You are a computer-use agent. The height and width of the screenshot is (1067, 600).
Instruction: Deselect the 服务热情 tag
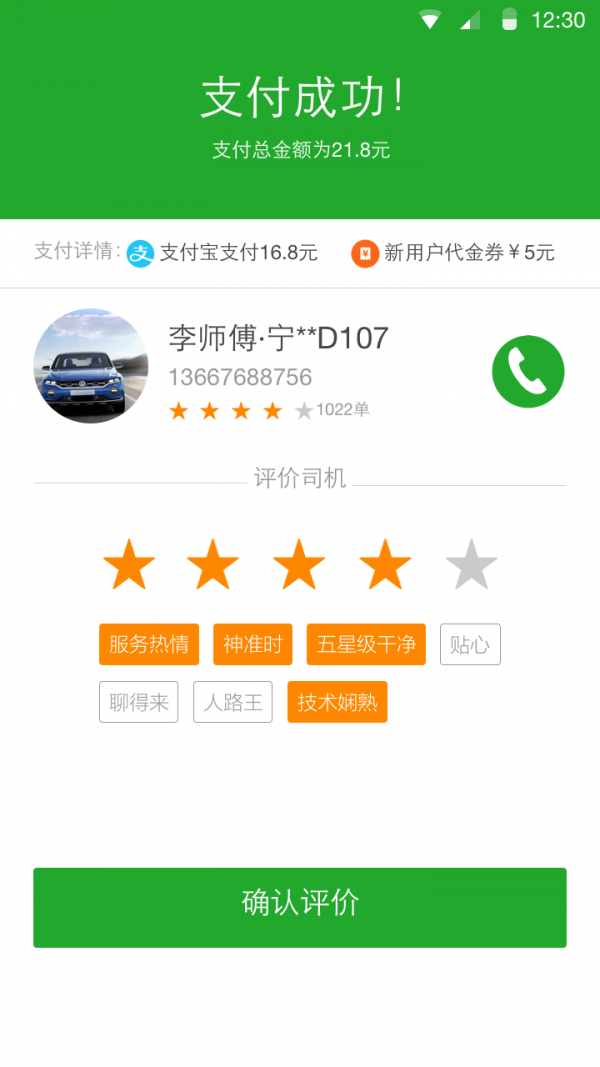click(x=149, y=645)
